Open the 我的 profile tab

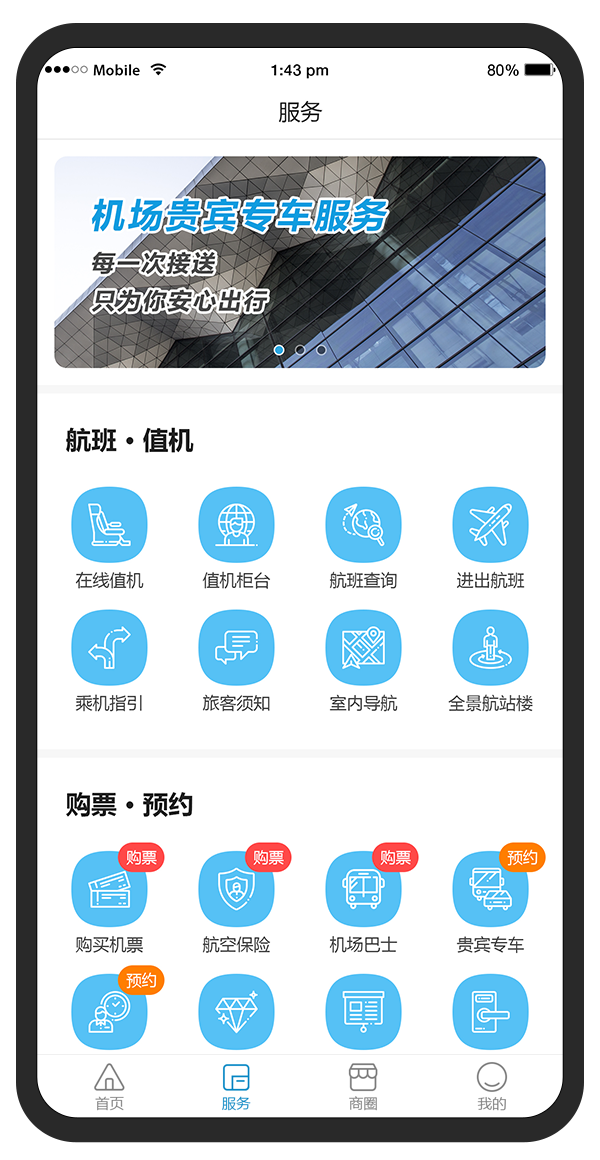tap(491, 1087)
